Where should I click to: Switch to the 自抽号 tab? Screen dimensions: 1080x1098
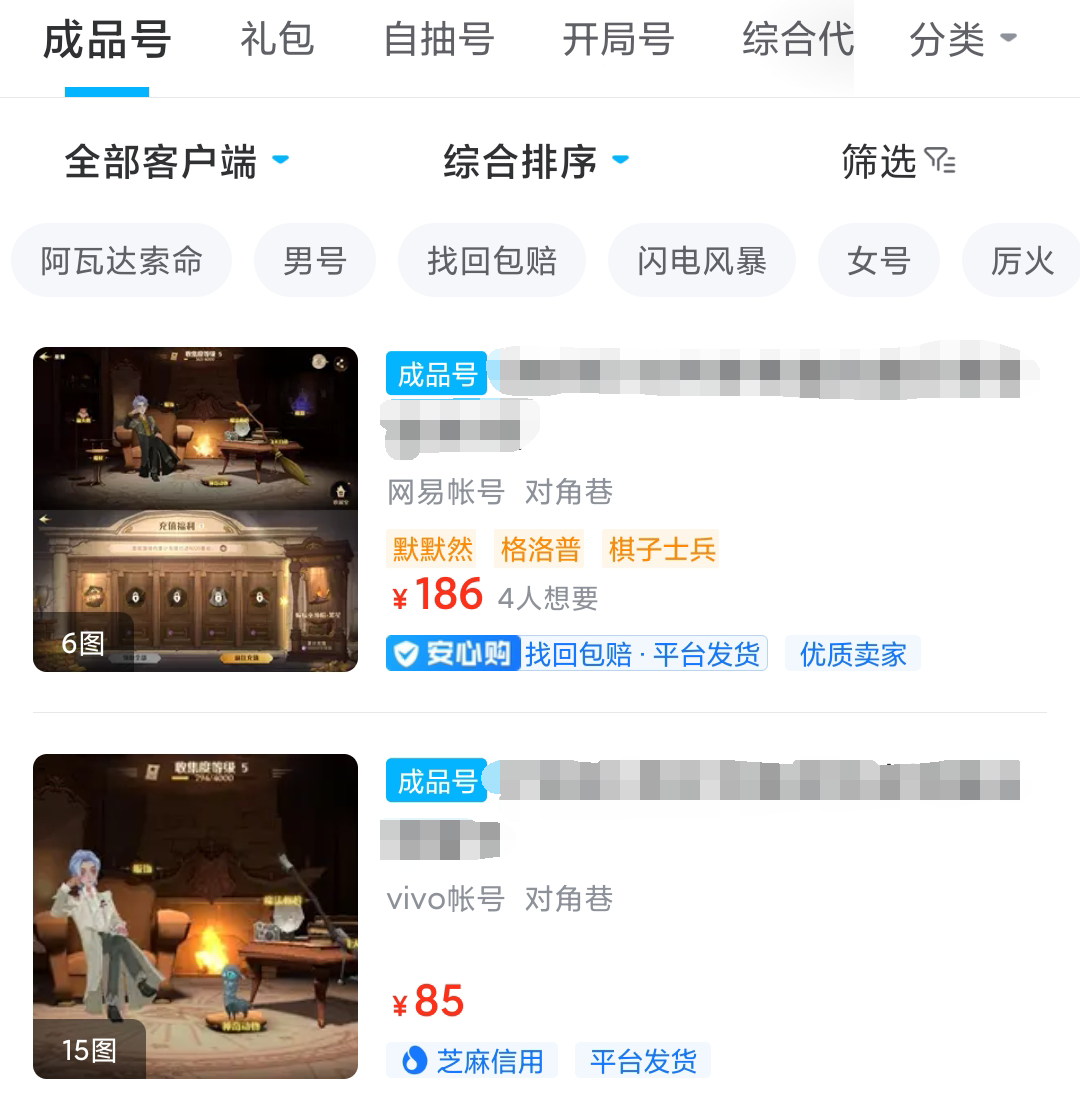click(x=439, y=40)
